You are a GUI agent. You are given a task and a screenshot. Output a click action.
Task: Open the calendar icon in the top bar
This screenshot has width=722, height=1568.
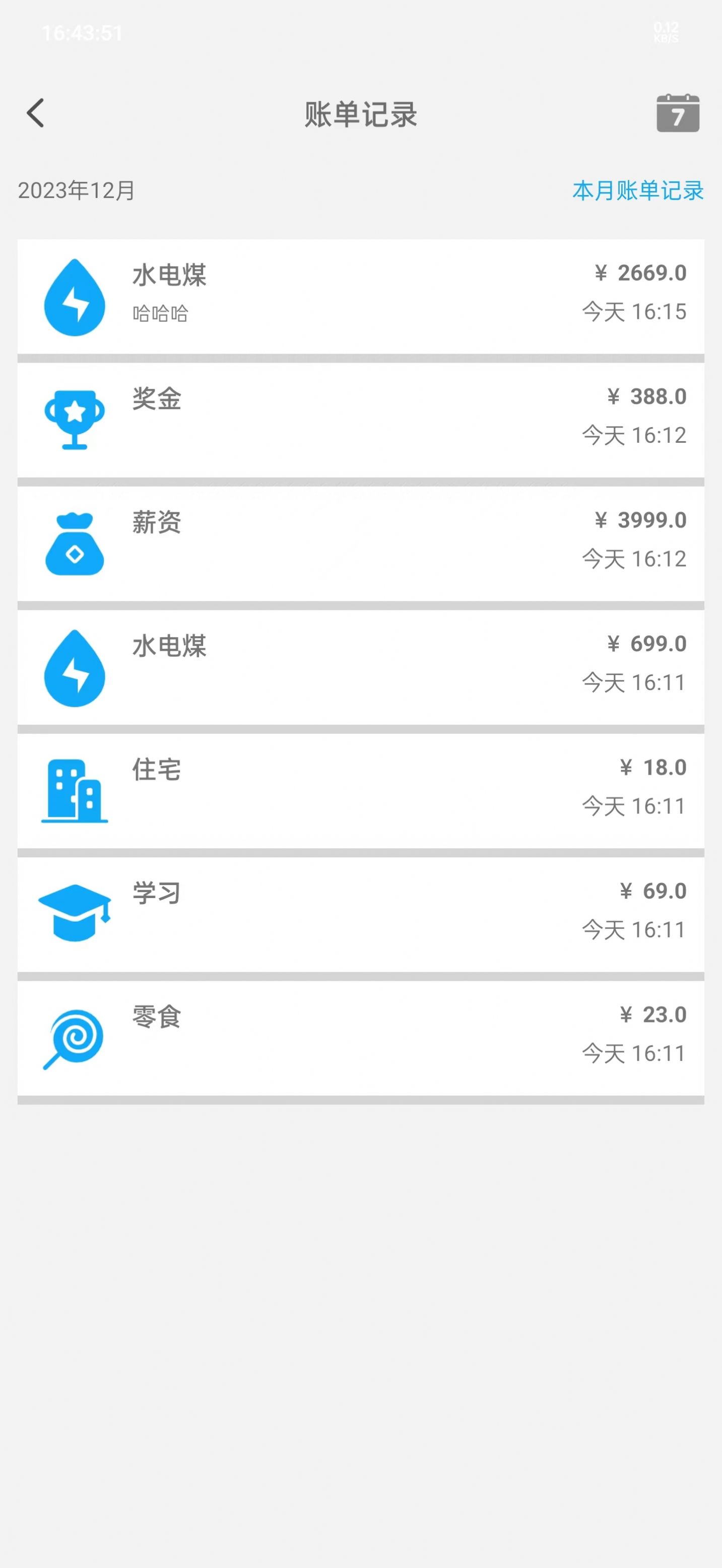point(676,114)
